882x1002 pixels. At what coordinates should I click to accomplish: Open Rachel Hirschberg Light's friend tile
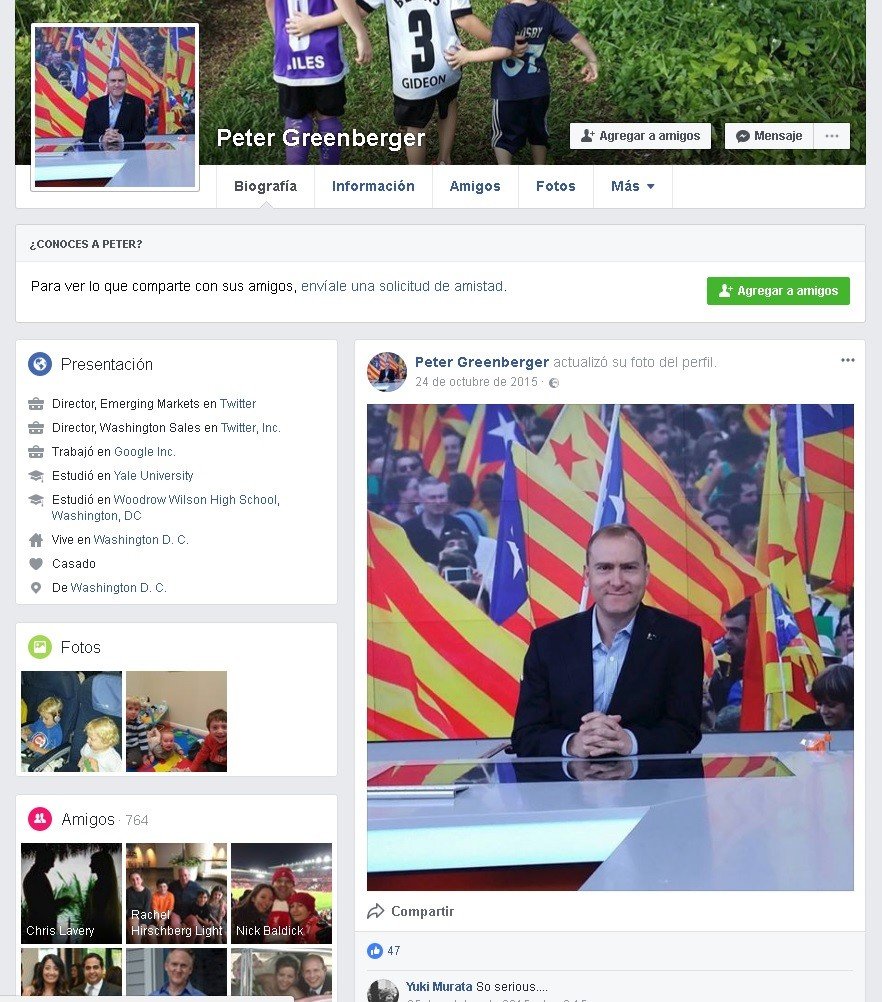pos(176,892)
